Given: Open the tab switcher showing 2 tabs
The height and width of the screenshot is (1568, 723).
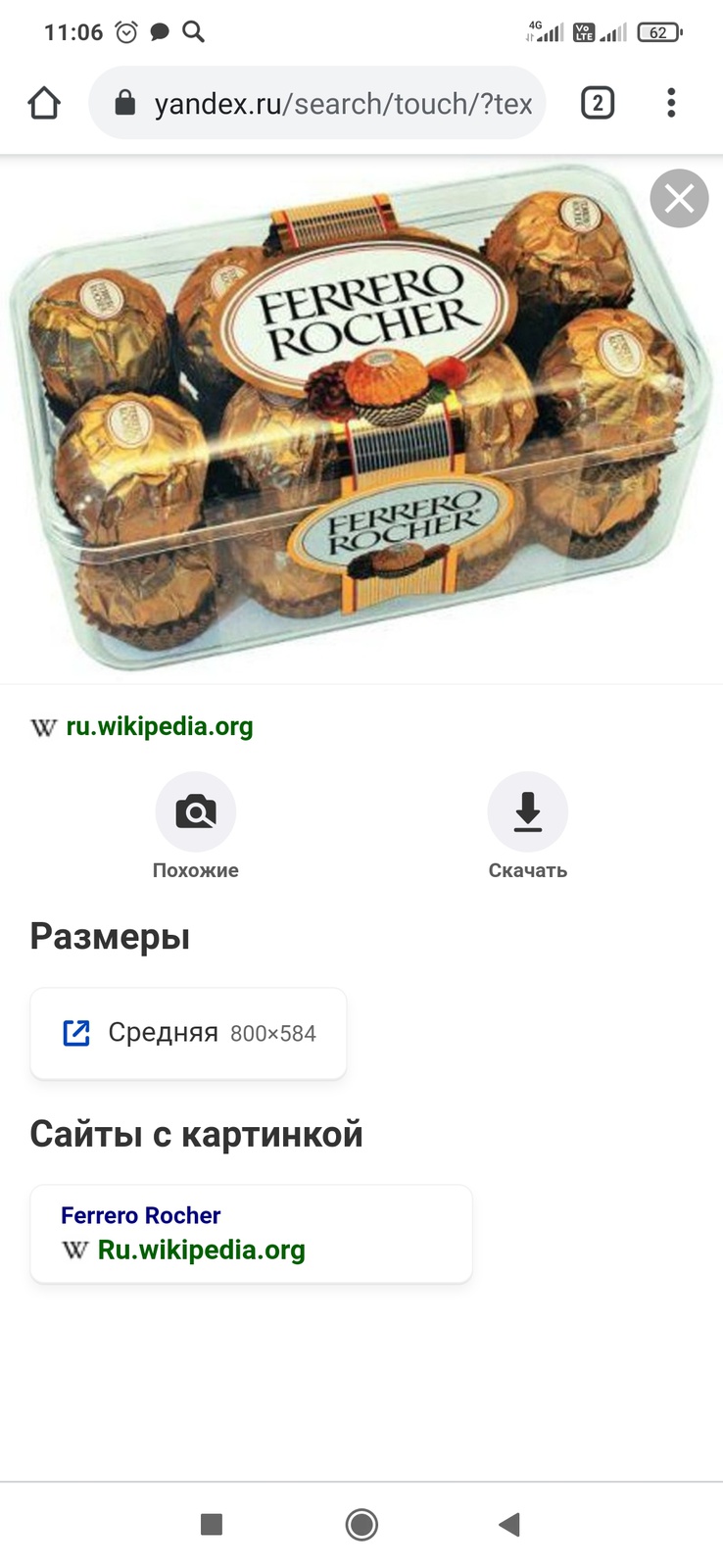Looking at the screenshot, I should pos(598,103).
